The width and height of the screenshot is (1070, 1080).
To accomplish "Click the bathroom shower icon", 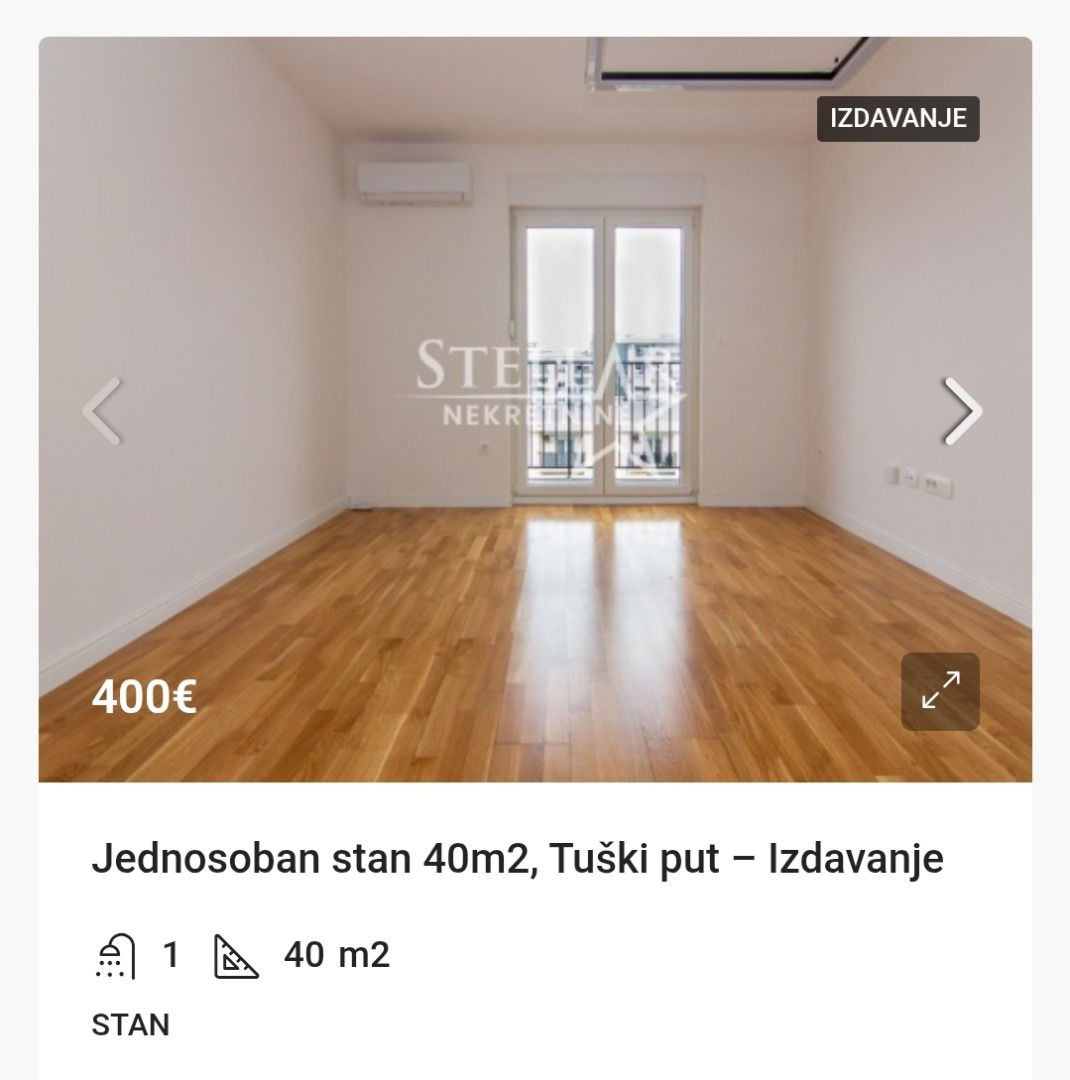I will tap(113, 956).
